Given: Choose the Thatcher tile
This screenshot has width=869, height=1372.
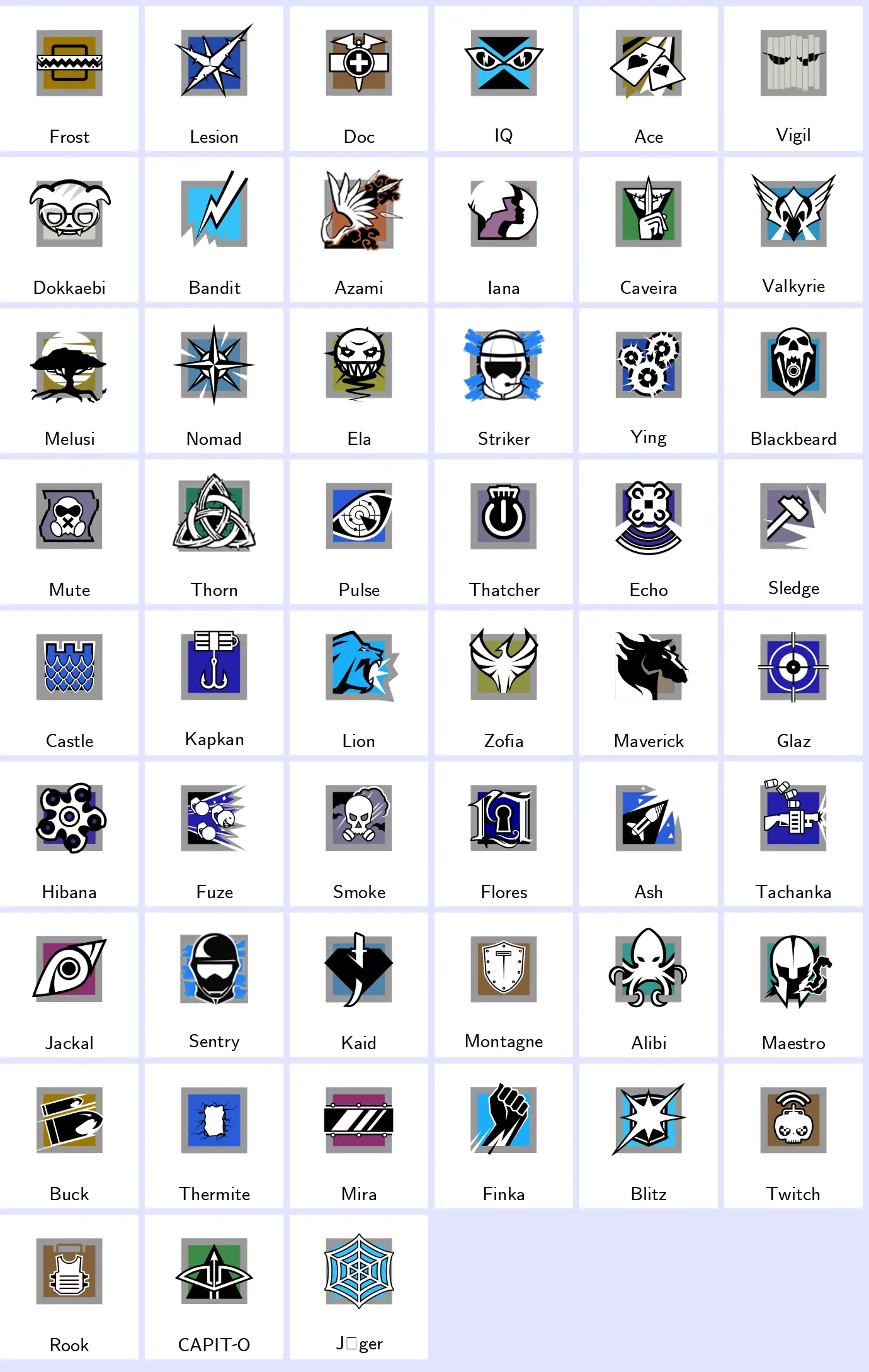Looking at the screenshot, I should click(504, 532).
